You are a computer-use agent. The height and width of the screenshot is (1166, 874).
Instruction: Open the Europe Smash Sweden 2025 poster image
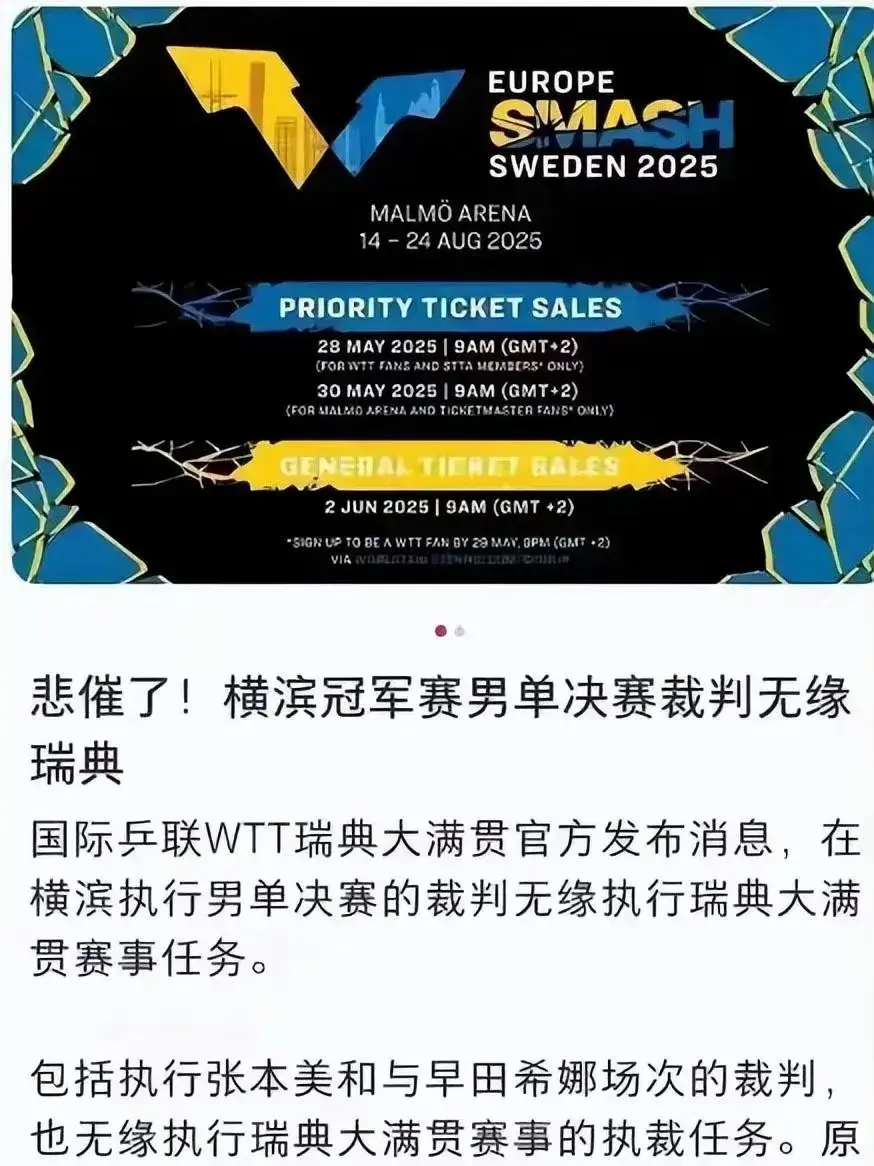(x=437, y=295)
